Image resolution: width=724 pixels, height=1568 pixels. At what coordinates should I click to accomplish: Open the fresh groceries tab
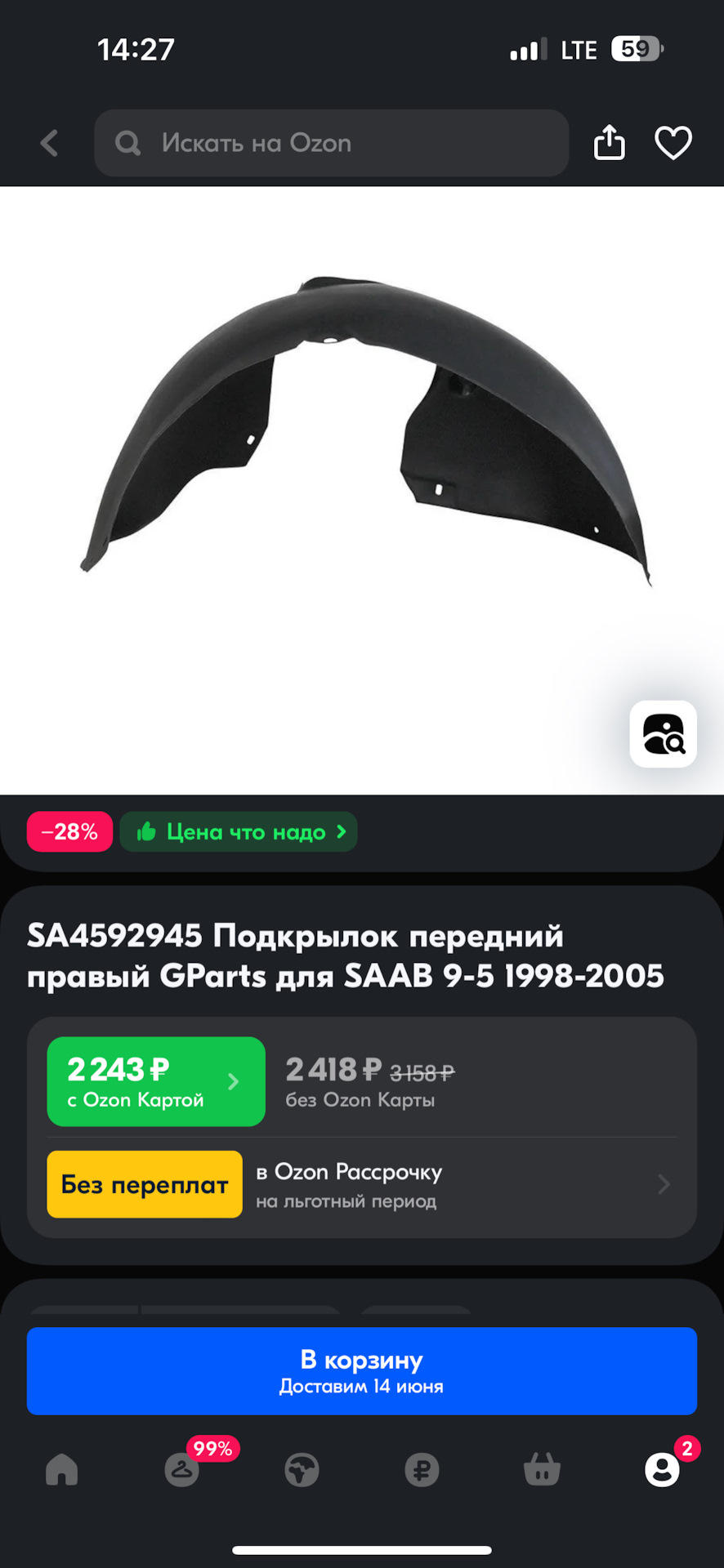pyautogui.click(x=302, y=1470)
